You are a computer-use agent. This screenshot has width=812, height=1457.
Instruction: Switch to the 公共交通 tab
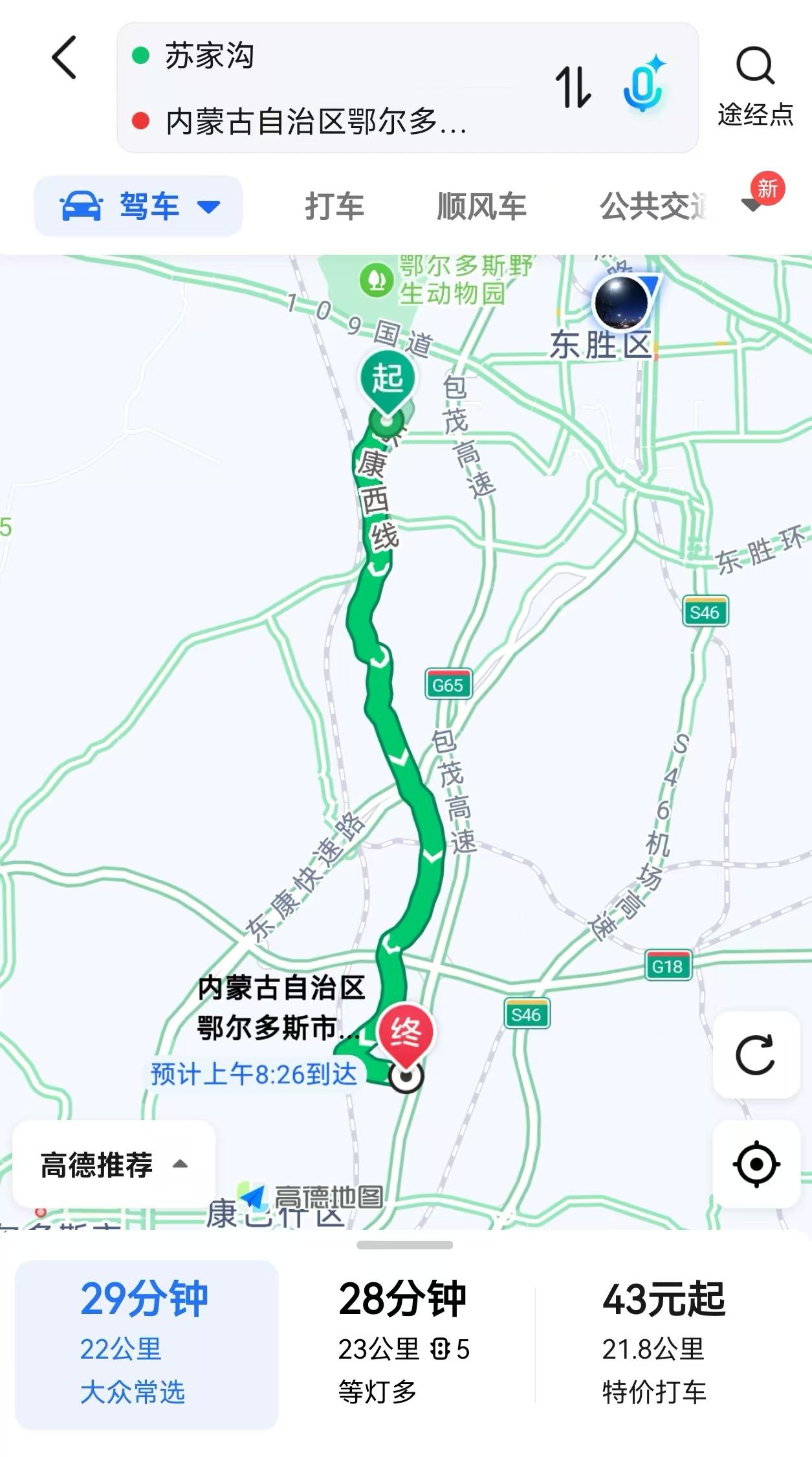click(653, 206)
